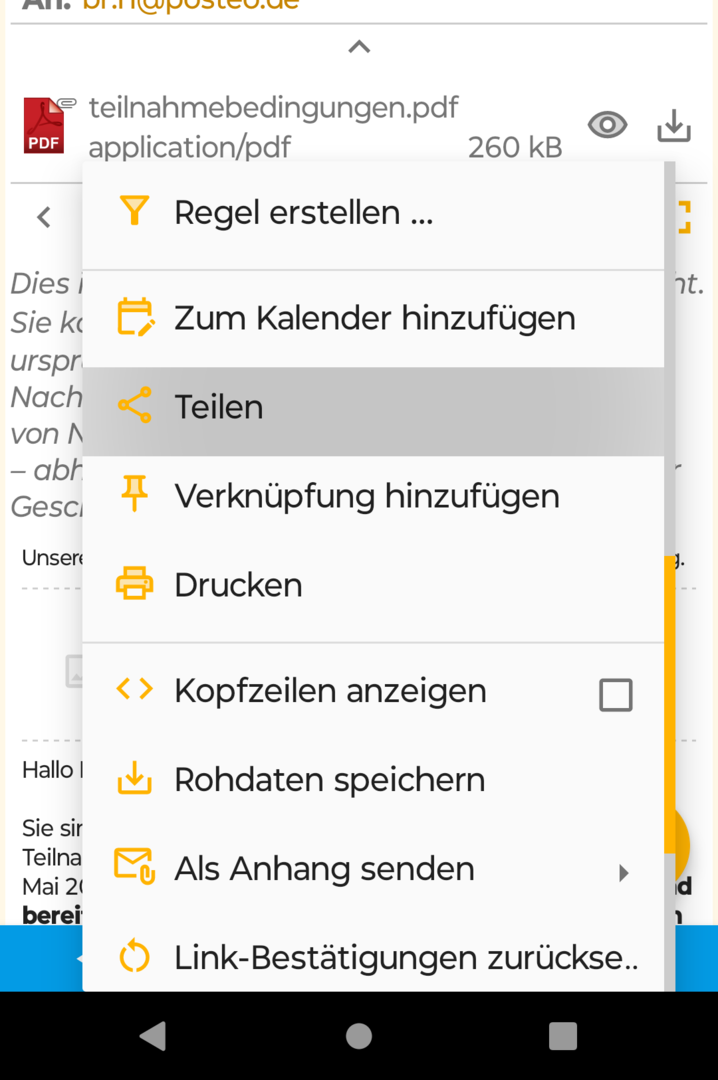
Task: Choose Drucken to print the message
Action: [x=373, y=585]
